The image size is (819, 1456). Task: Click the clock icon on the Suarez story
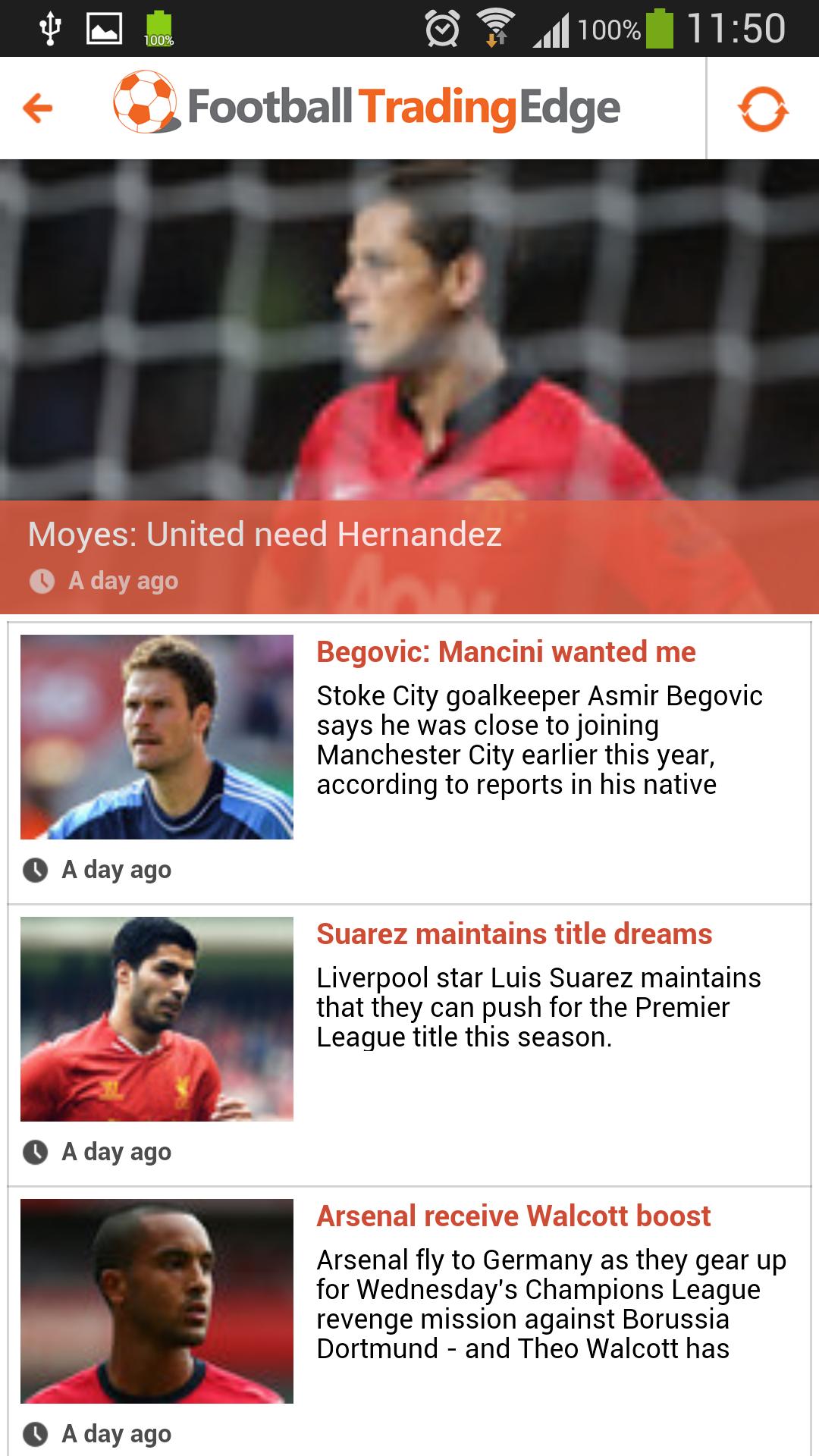tap(36, 1151)
